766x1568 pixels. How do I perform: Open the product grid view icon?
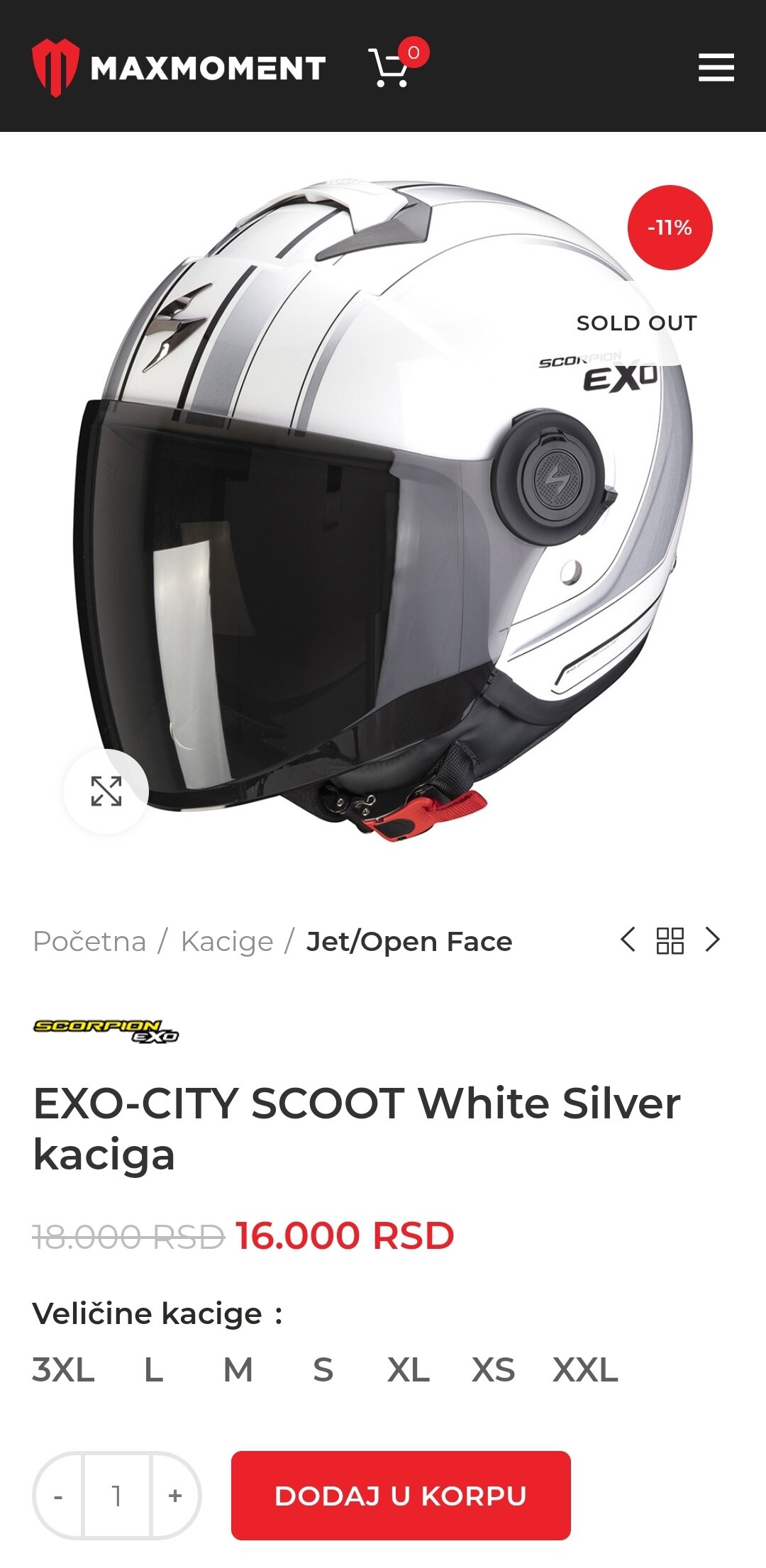click(x=670, y=940)
